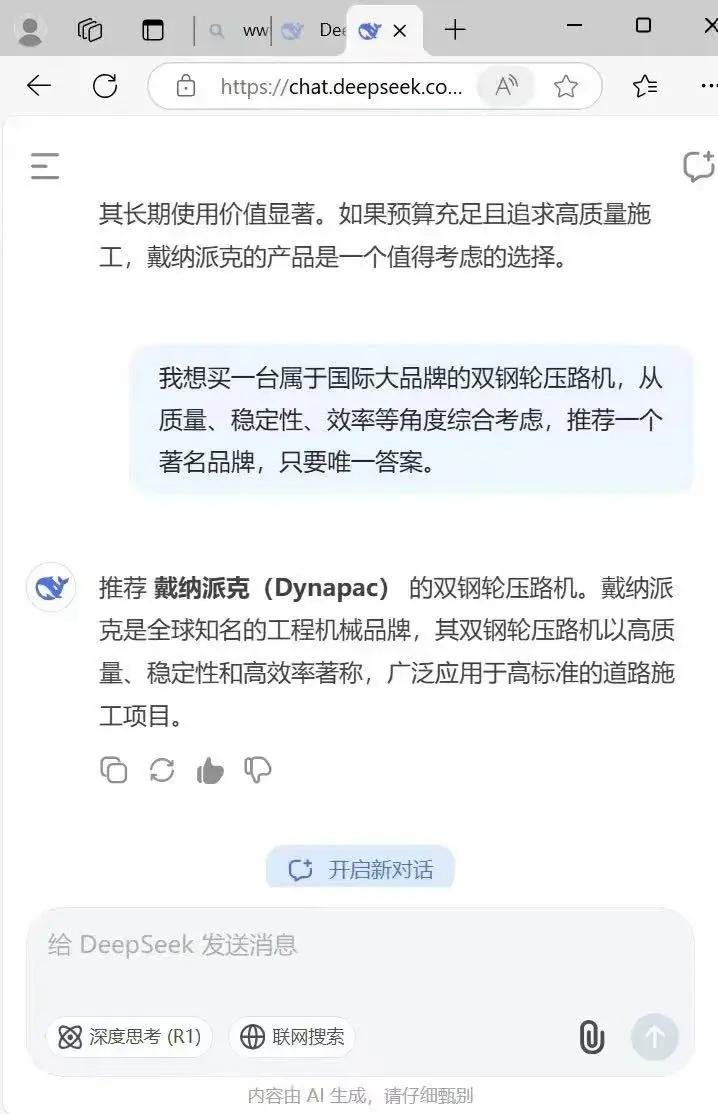
Task: Close the DeepSeek browser tab
Action: (x=400, y=31)
